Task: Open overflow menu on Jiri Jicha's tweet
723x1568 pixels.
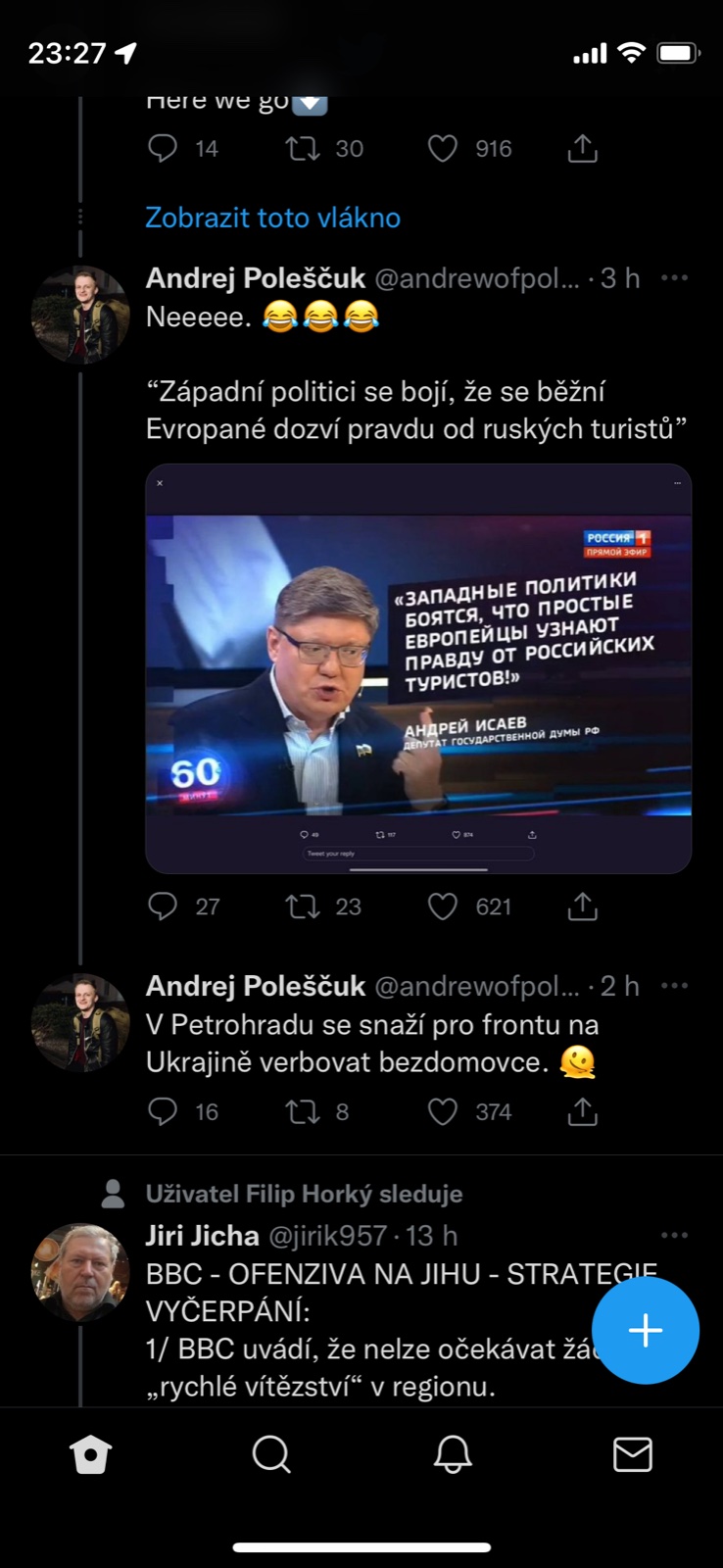Action: point(674,1236)
